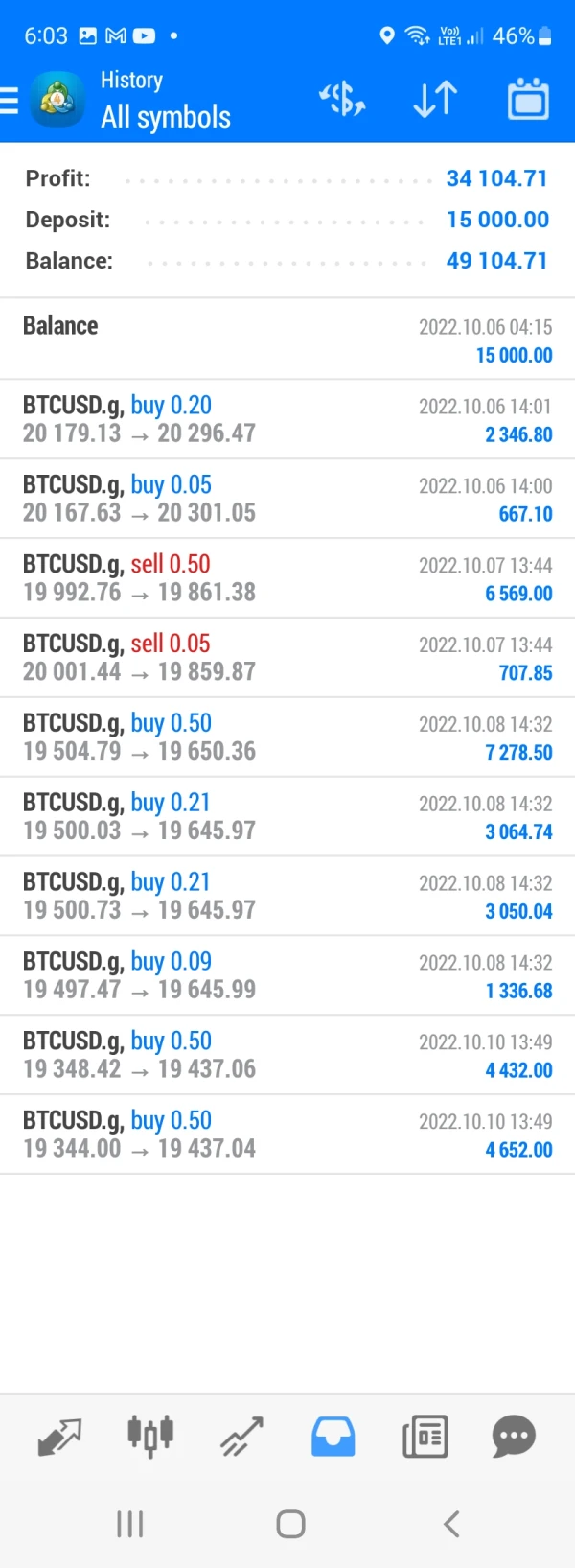This screenshot has width=575, height=1568.
Task: Expand the buy 0.20 trade with 2 346.80 profit
Action: (287, 419)
